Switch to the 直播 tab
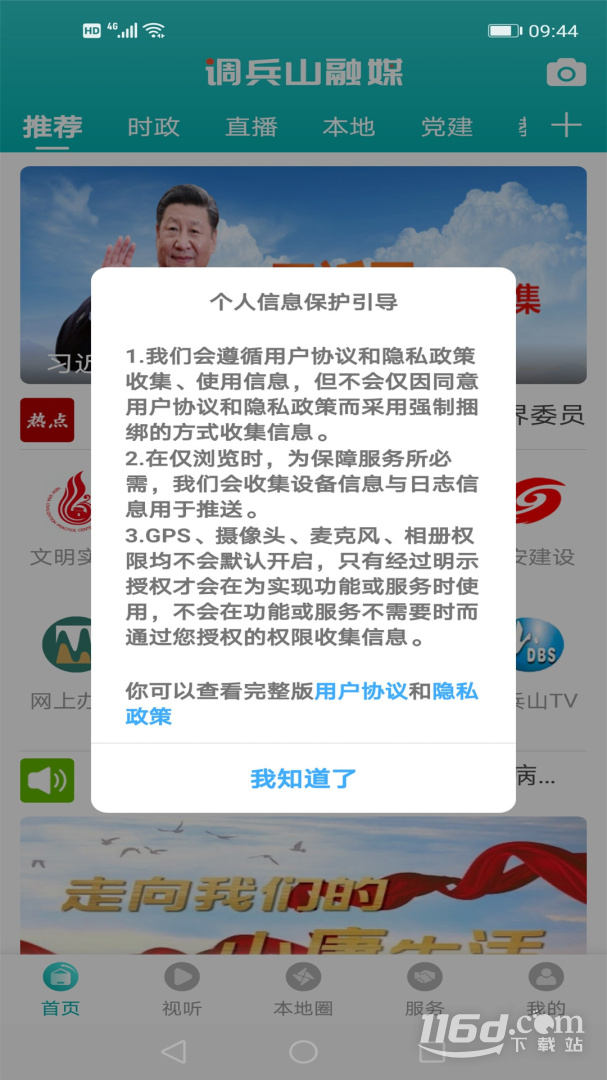This screenshot has width=607, height=1080. [251, 127]
